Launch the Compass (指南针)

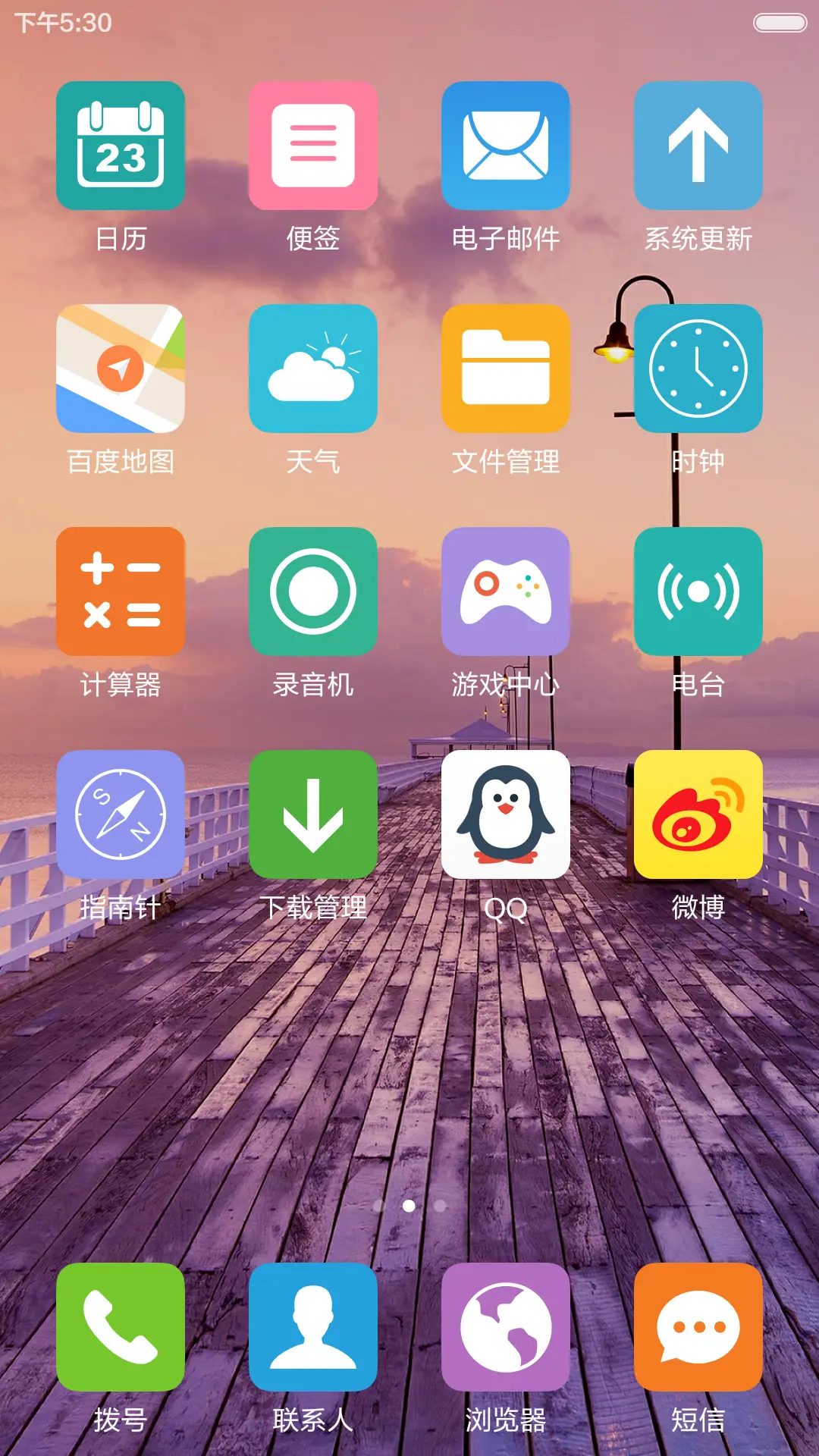pyautogui.click(x=121, y=814)
